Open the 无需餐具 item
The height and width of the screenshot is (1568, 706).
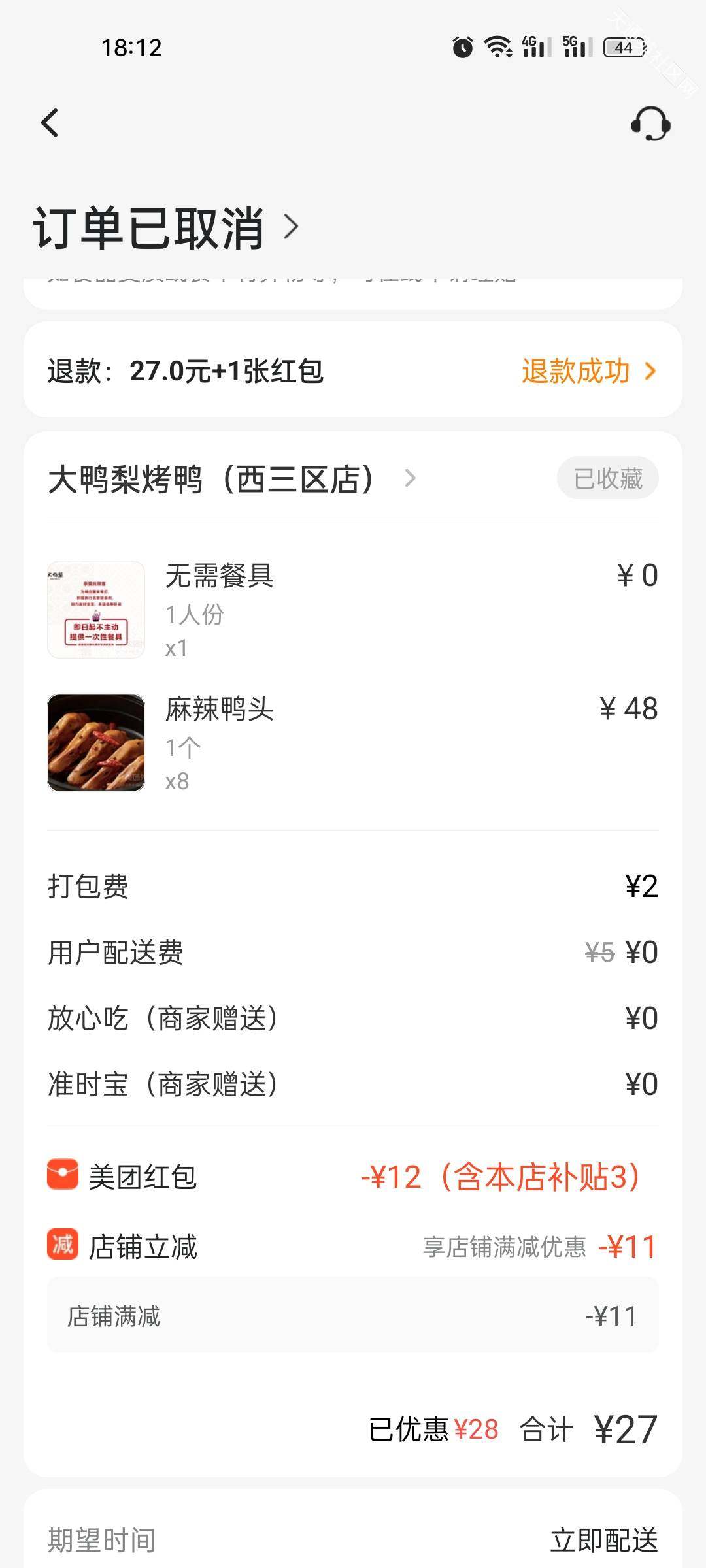tap(219, 576)
